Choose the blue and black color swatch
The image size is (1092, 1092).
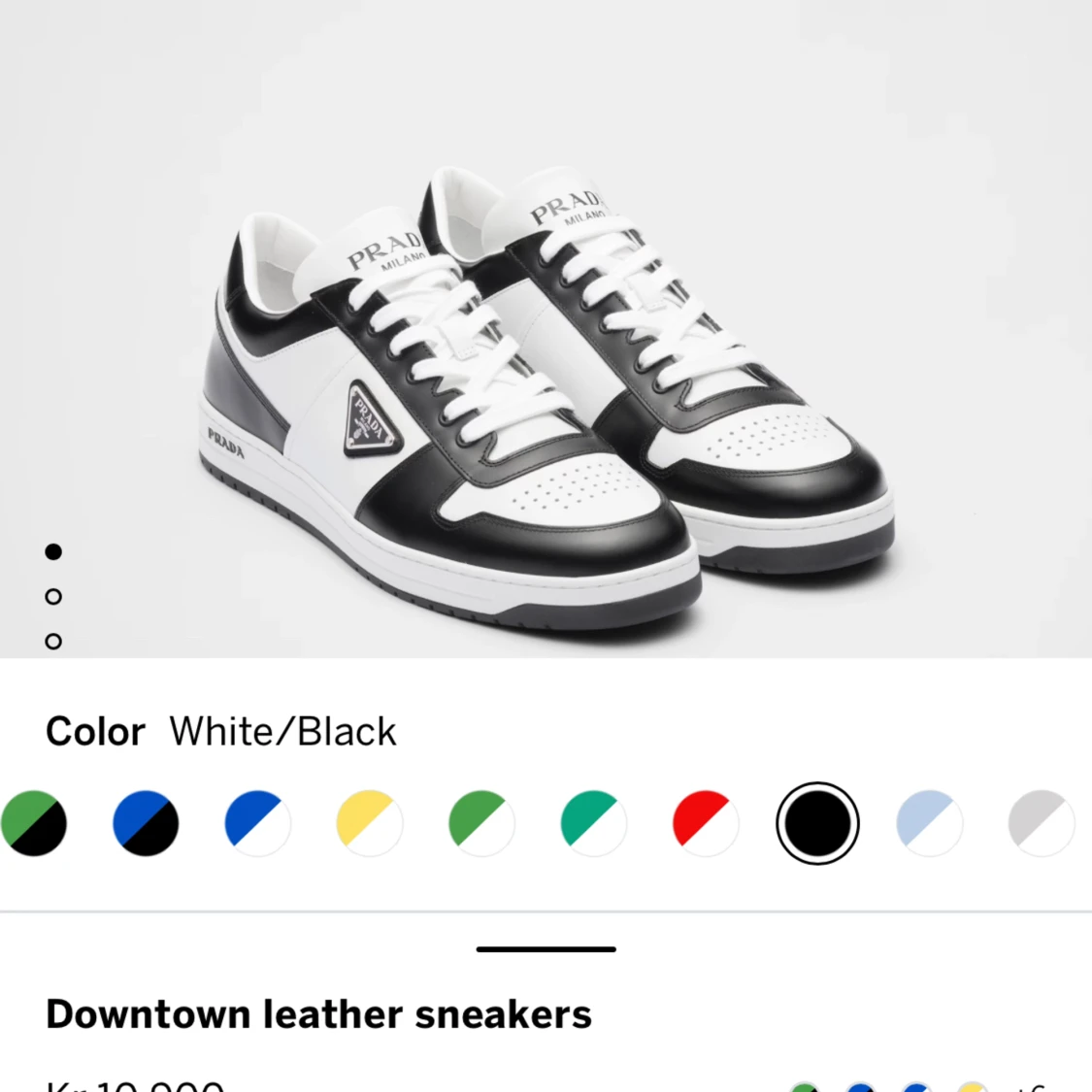click(146, 823)
